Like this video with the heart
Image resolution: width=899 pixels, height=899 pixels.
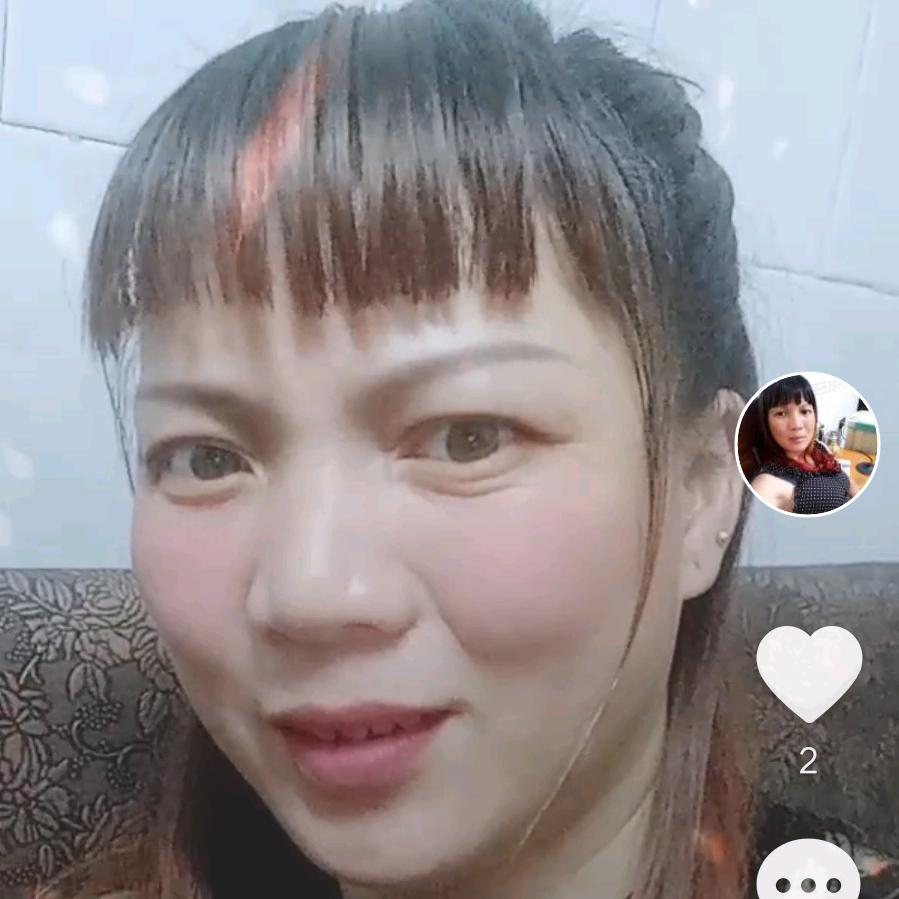[x=809, y=673]
